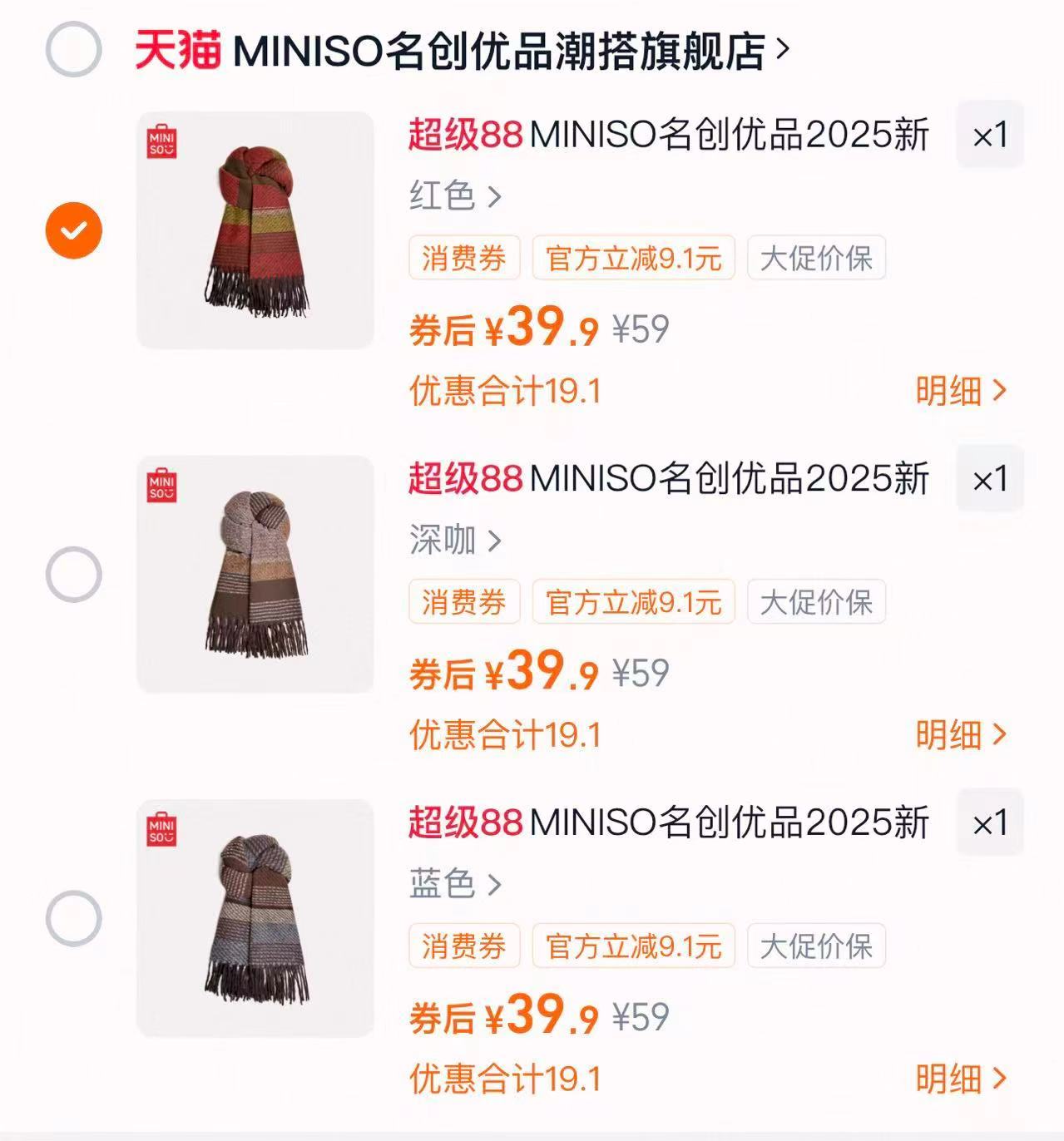Screen dimensions: 1064x1141
Task: Click the MINISO bag logo on 深咖 item thumbnail
Action: (x=163, y=487)
